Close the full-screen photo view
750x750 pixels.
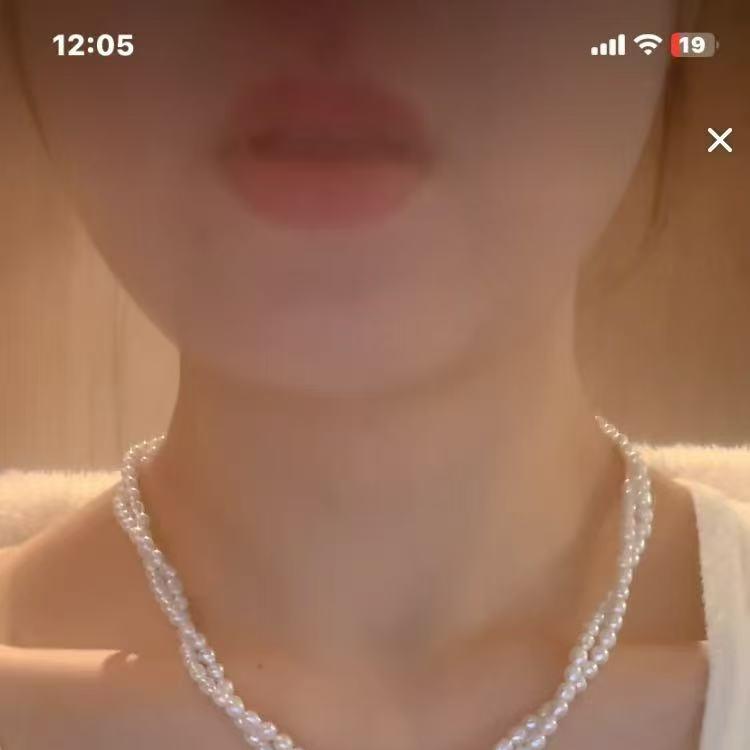(719, 140)
